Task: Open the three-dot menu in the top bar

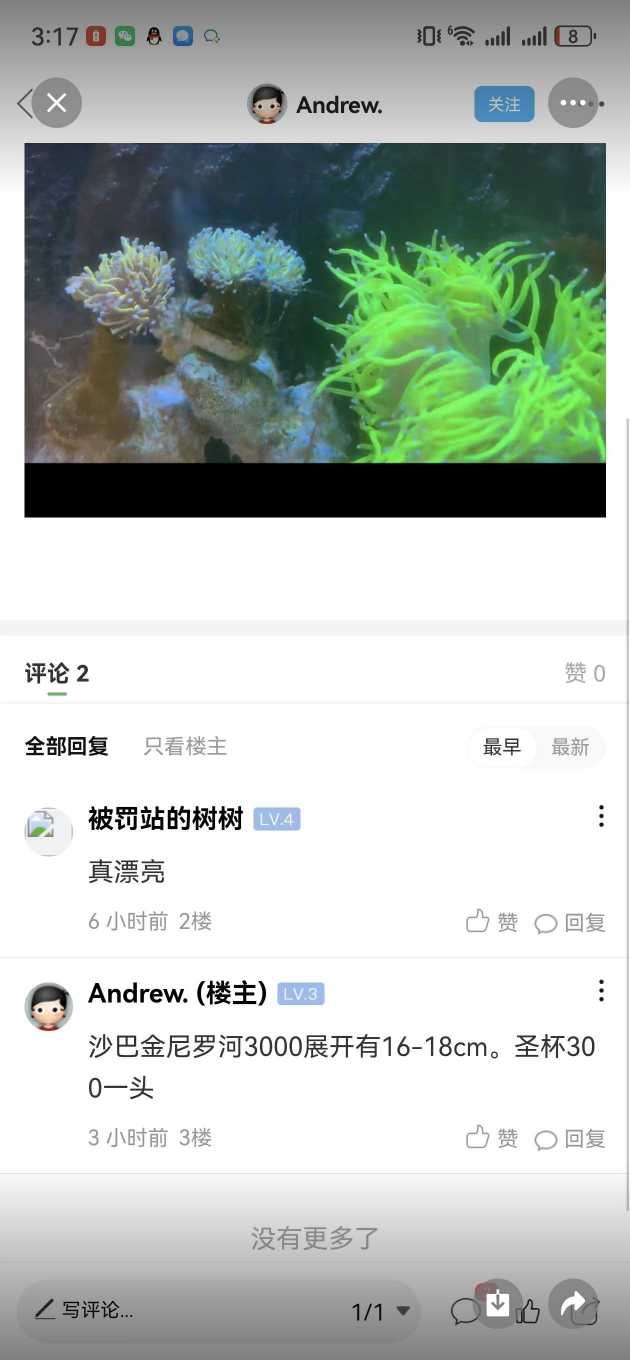Action: click(574, 103)
